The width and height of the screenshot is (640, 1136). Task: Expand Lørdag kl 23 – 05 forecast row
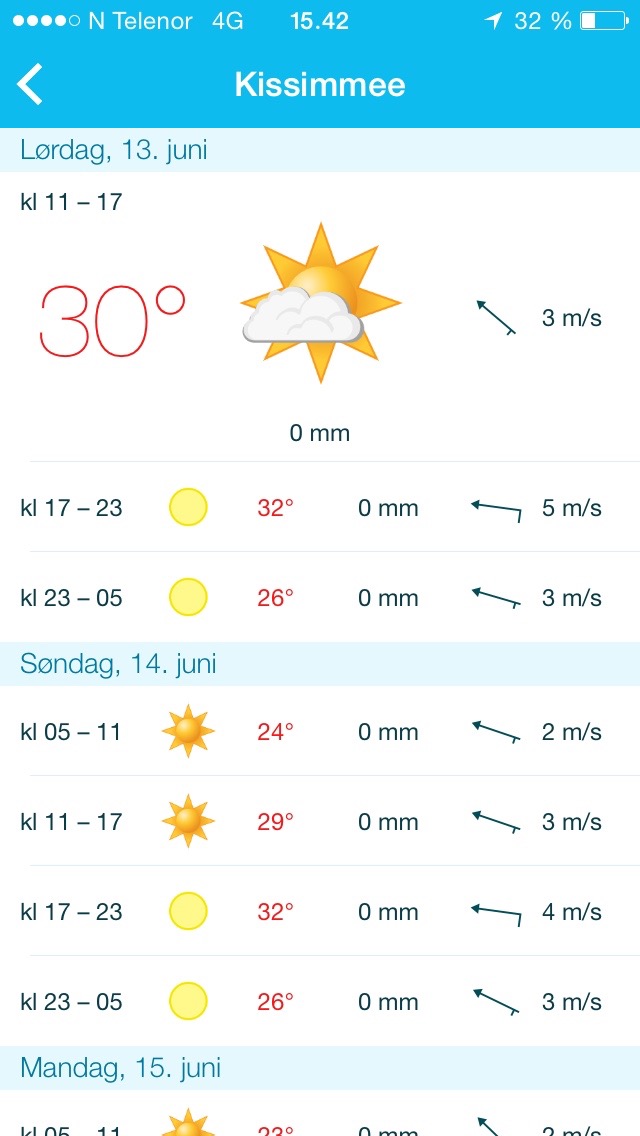[x=320, y=598]
